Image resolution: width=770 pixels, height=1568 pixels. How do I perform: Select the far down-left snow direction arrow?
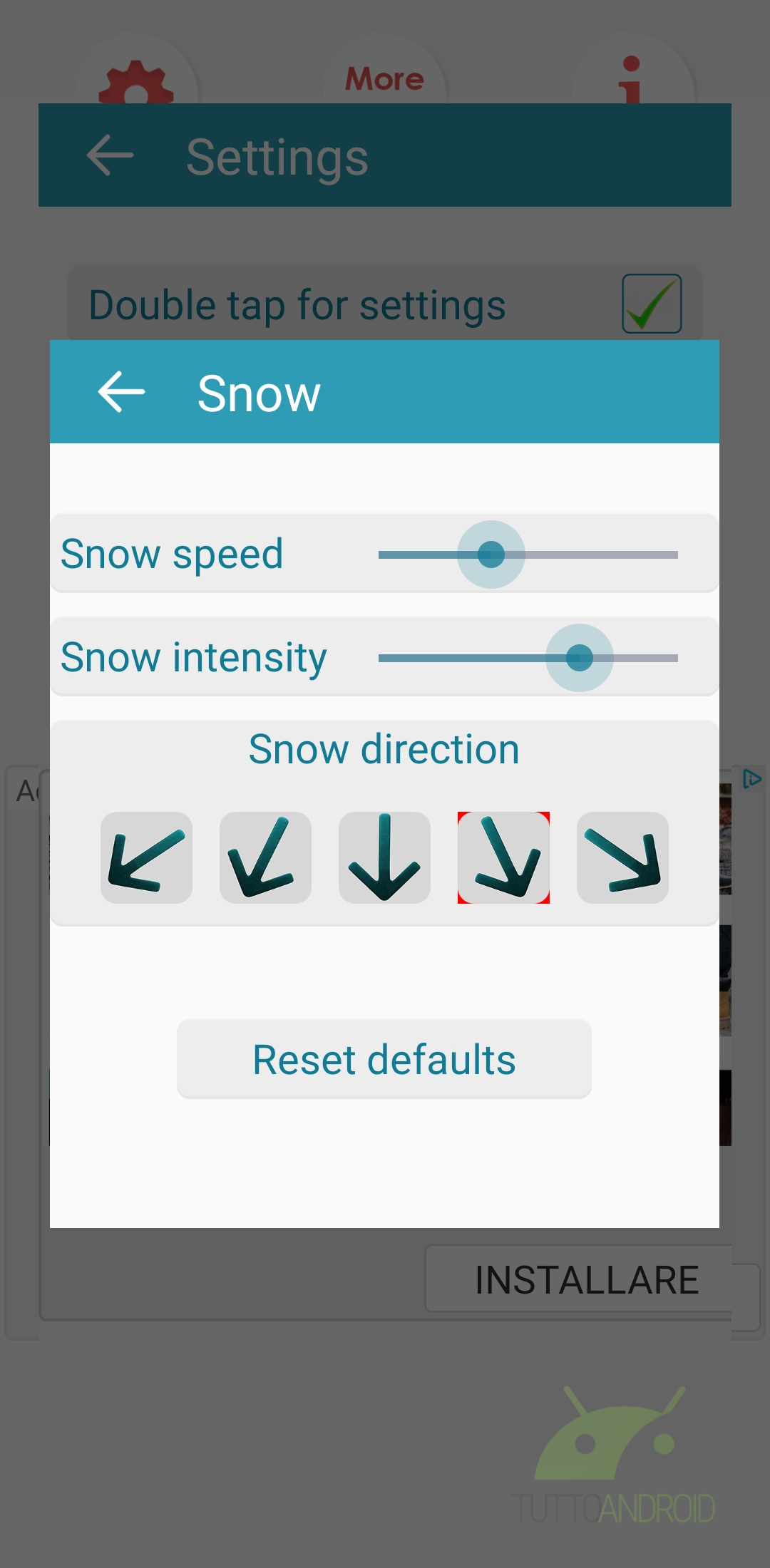point(146,858)
